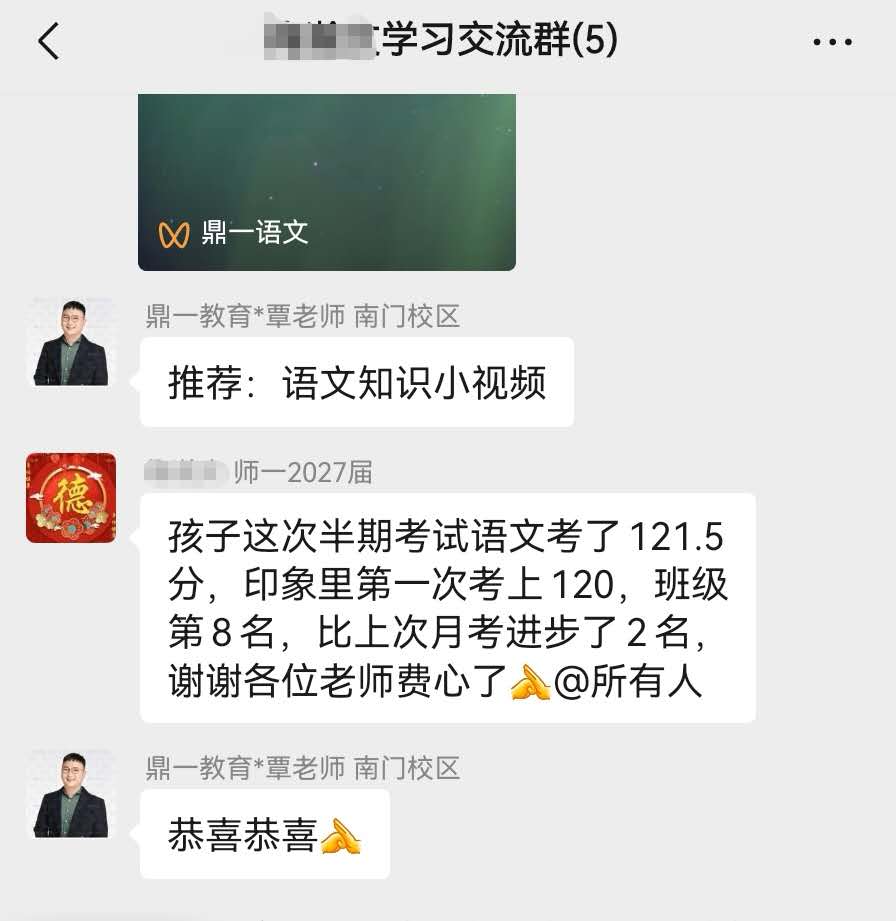Open the shared 鼎一语文 video card

point(326,182)
